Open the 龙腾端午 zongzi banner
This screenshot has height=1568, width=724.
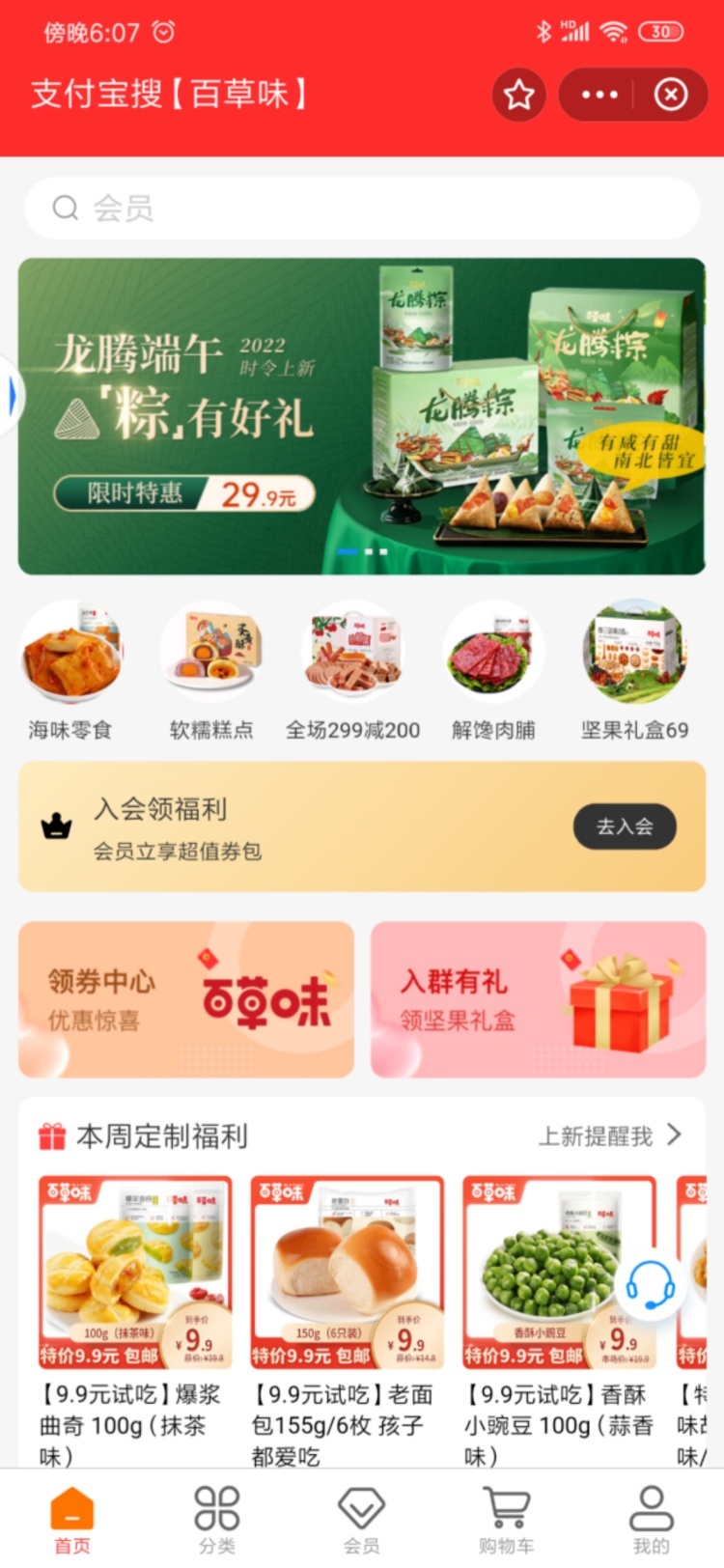click(x=362, y=416)
